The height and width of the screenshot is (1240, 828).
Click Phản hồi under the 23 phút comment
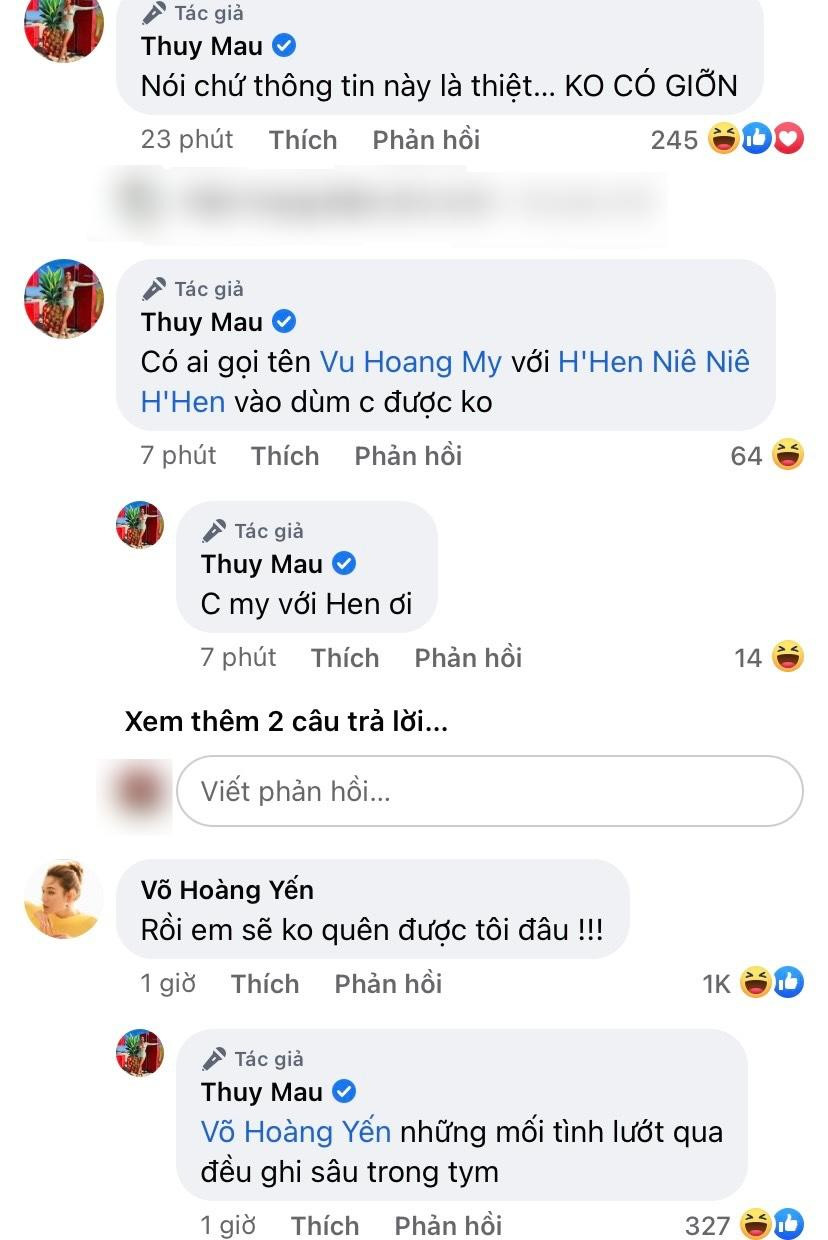pyautogui.click(x=424, y=141)
